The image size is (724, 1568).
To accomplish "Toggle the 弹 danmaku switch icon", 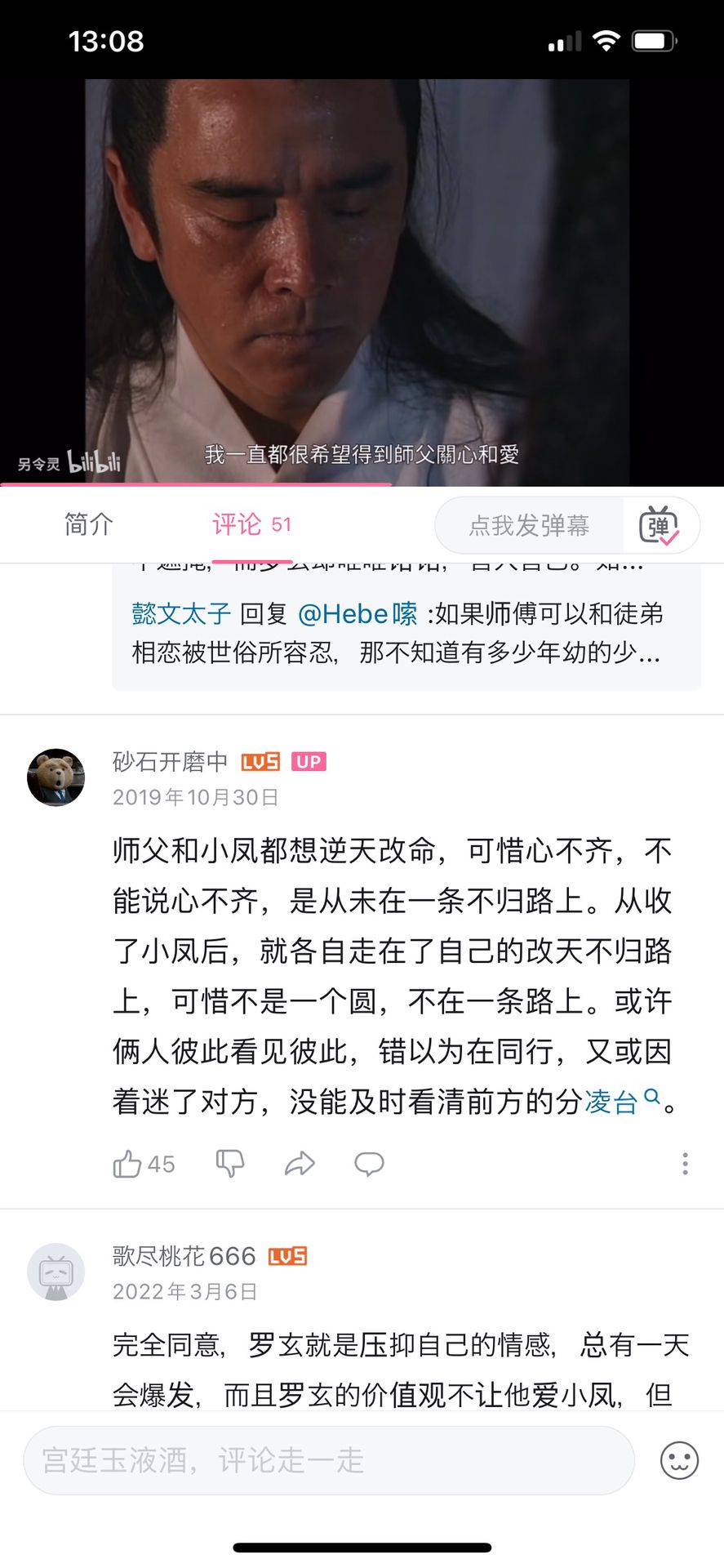I will click(x=660, y=525).
